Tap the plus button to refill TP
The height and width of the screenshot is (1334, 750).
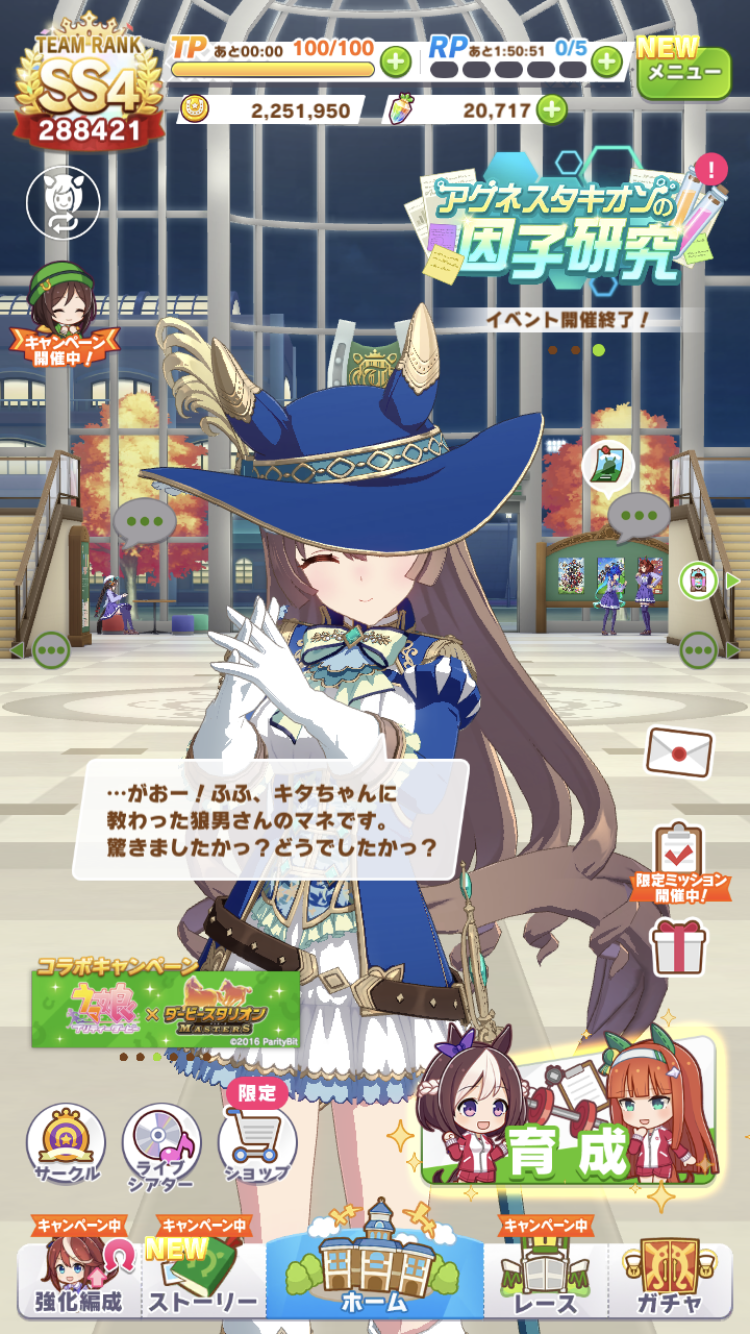coord(396,62)
